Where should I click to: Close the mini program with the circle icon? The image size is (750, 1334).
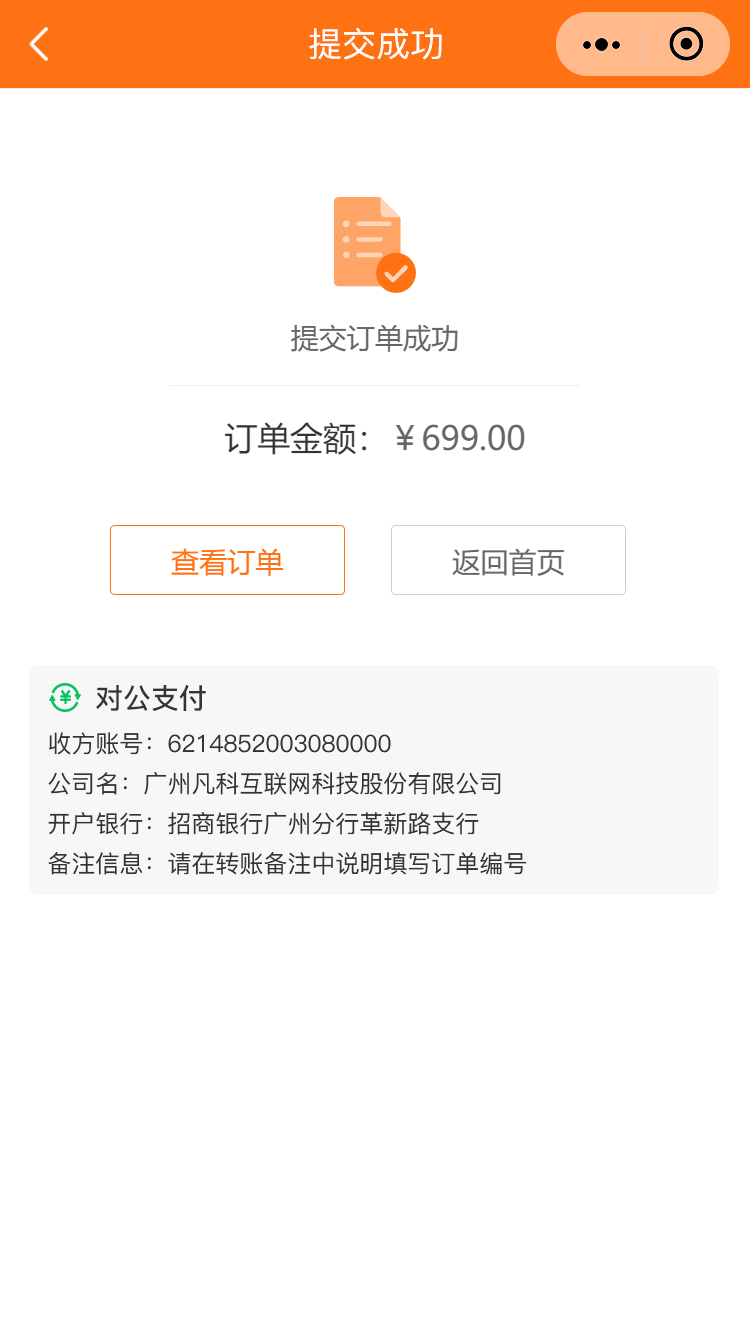[x=686, y=44]
